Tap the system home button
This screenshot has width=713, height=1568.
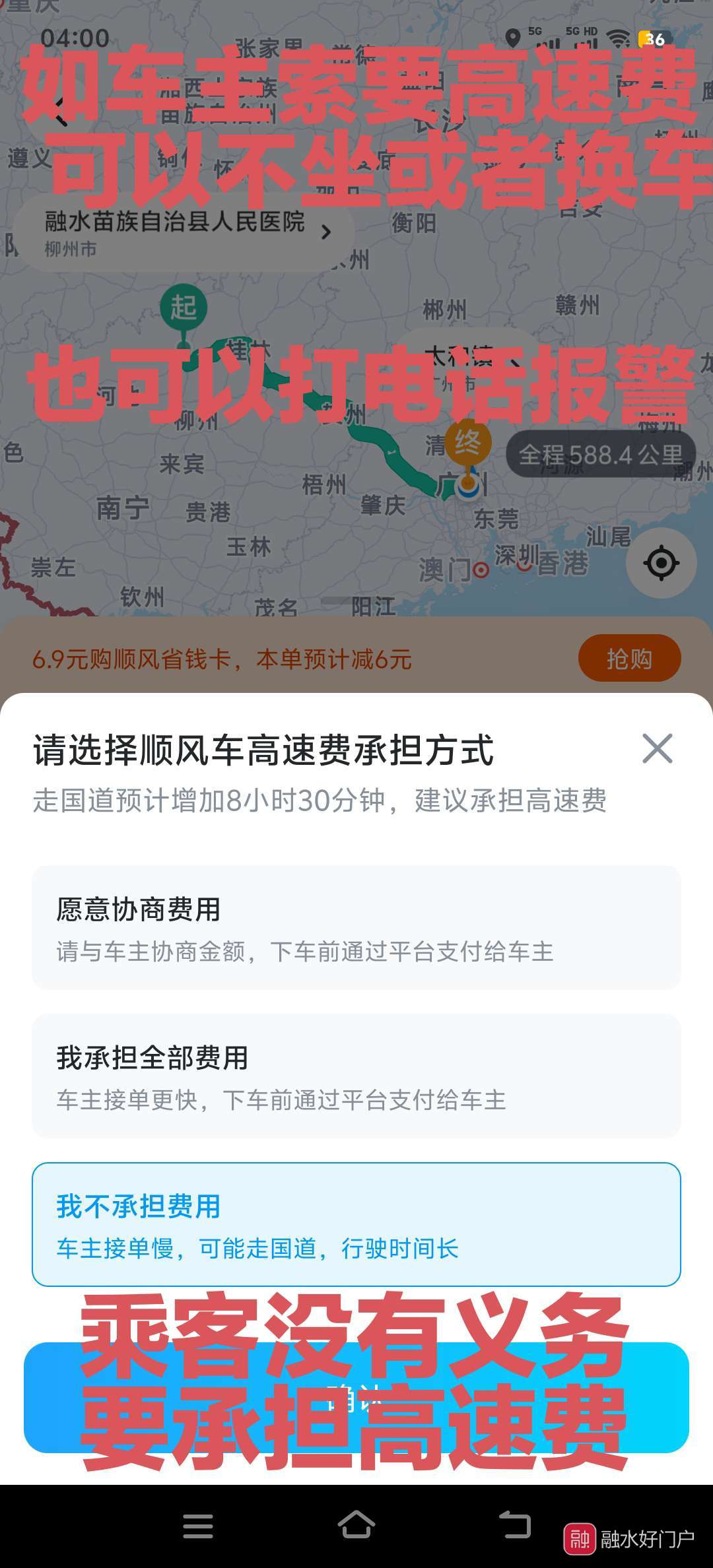click(356, 1525)
